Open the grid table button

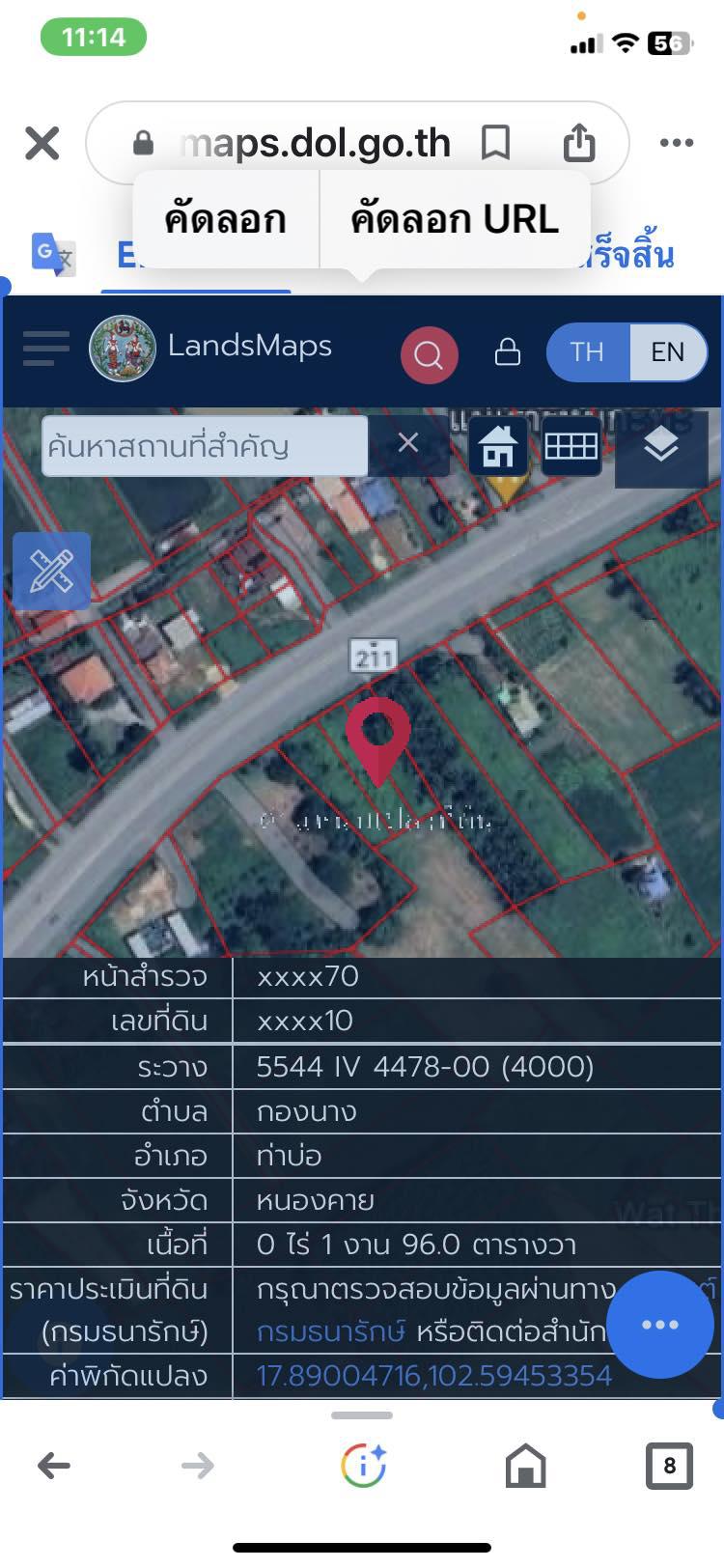point(571,446)
